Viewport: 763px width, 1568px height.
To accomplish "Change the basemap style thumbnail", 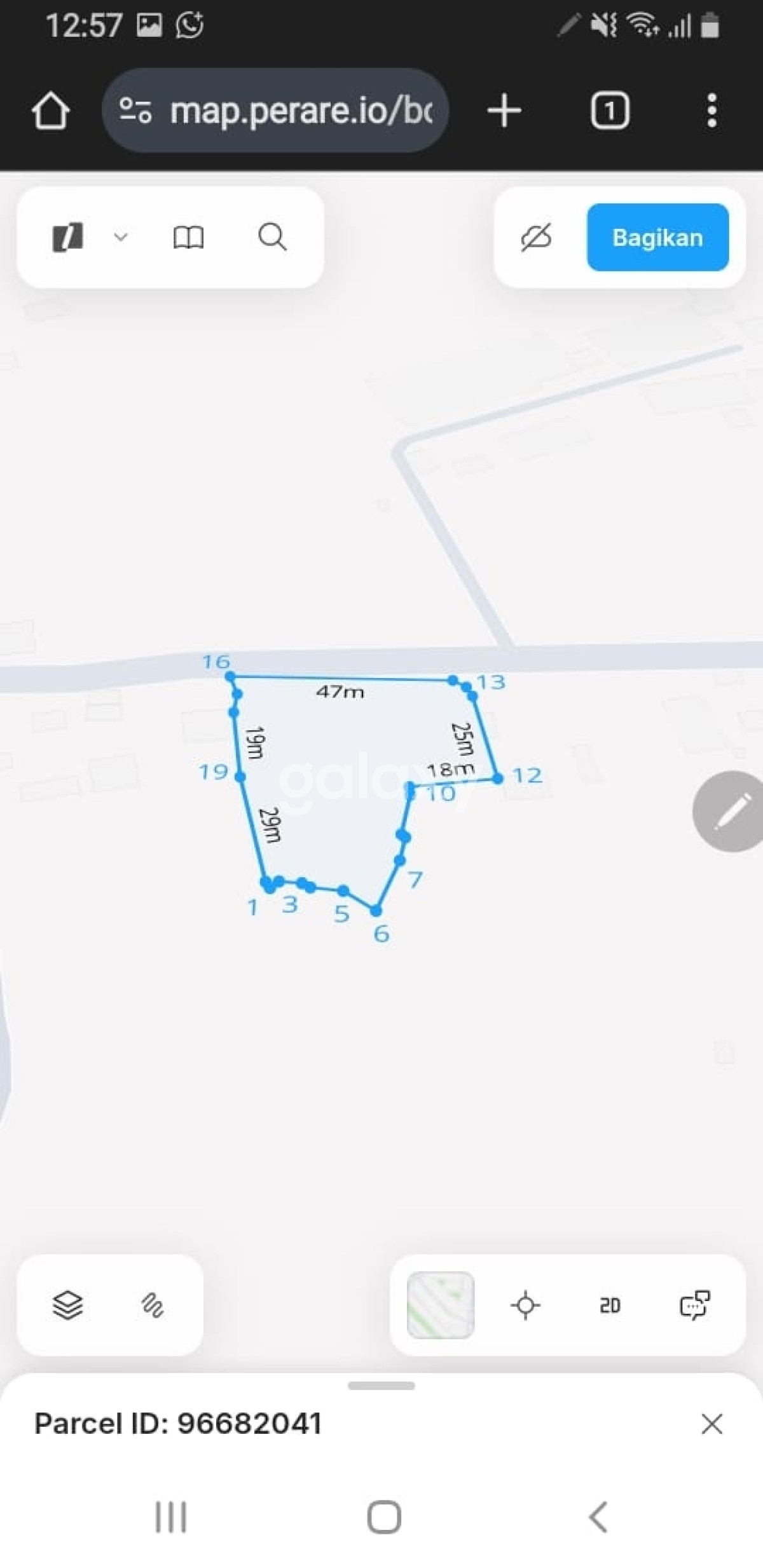I will point(440,1305).
